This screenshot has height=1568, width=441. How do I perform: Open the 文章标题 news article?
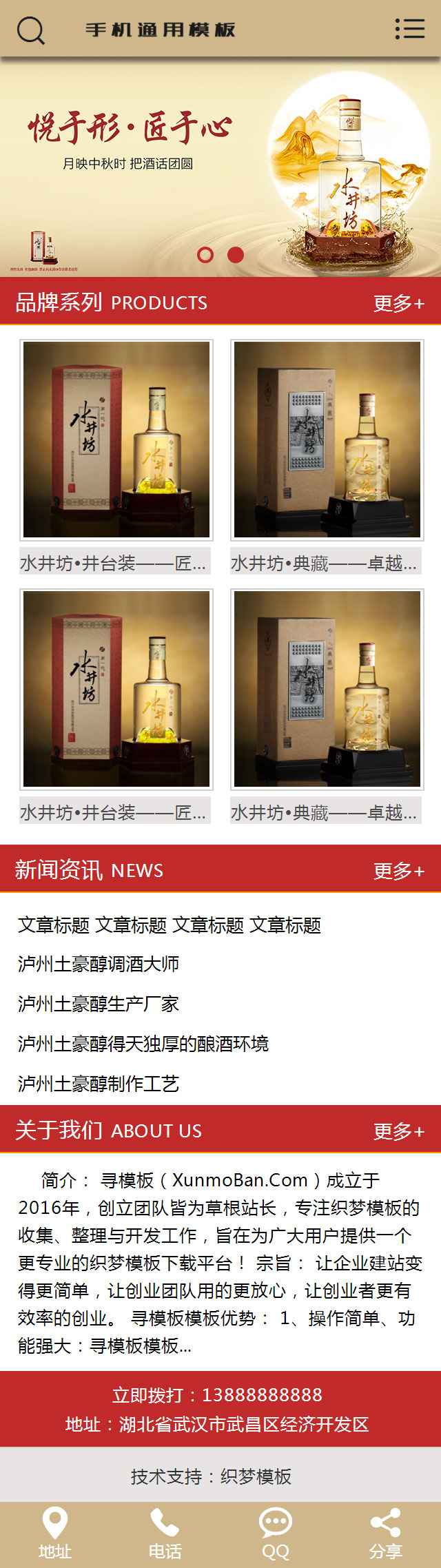click(x=170, y=925)
